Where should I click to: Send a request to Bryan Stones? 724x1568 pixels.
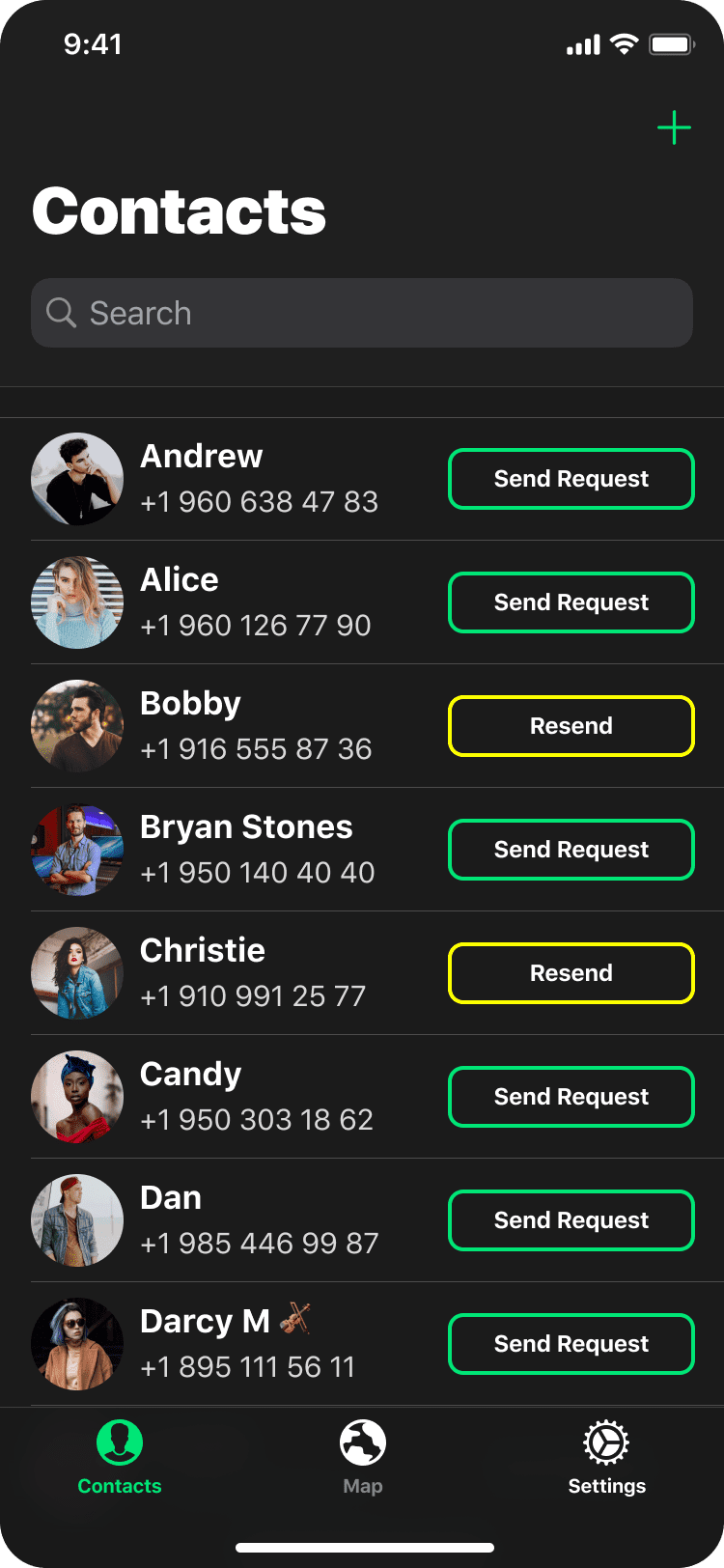(x=571, y=850)
